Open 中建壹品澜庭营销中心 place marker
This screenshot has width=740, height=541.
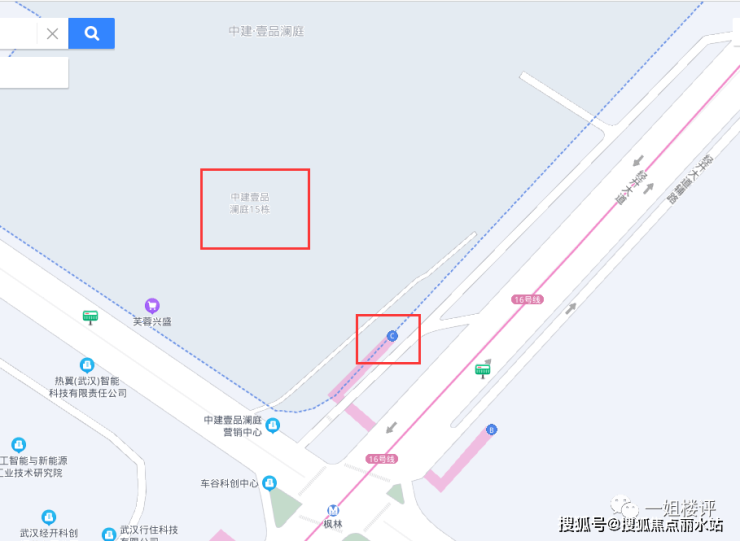[273, 425]
